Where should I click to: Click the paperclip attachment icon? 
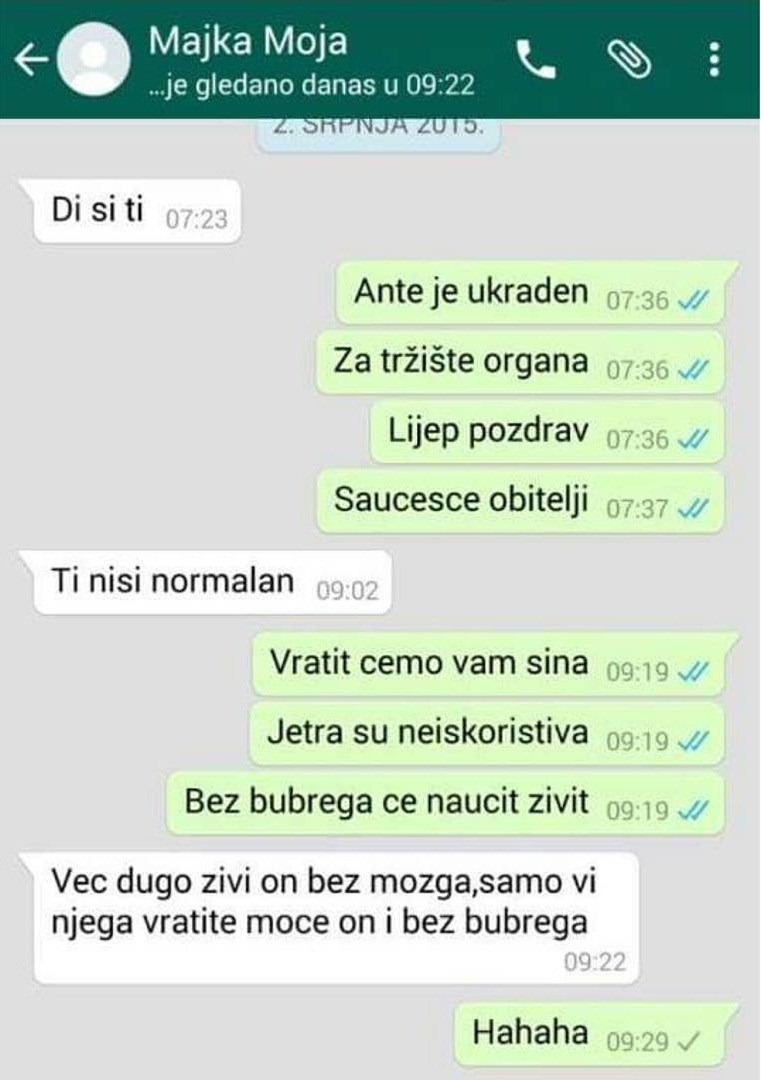[629, 61]
